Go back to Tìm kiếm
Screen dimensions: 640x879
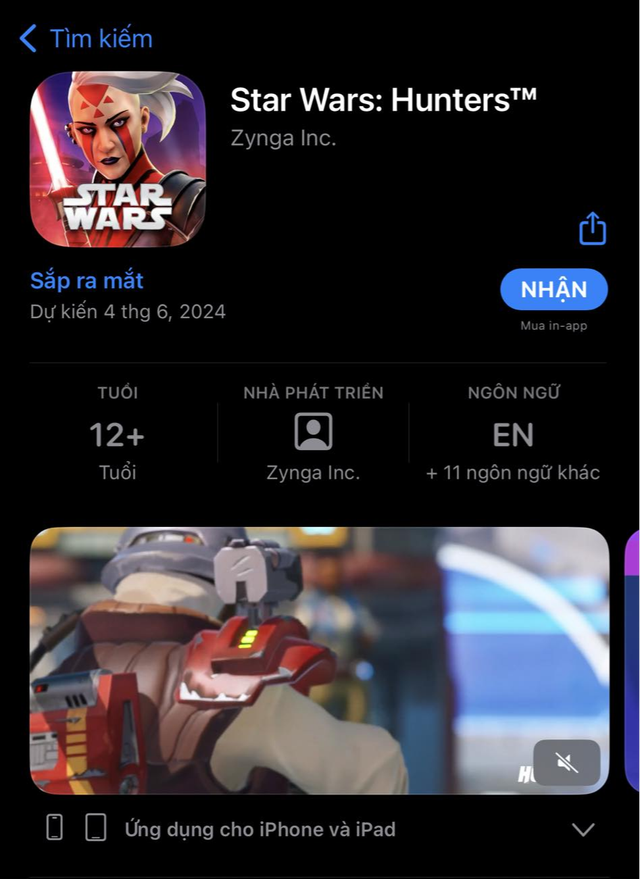(x=86, y=39)
